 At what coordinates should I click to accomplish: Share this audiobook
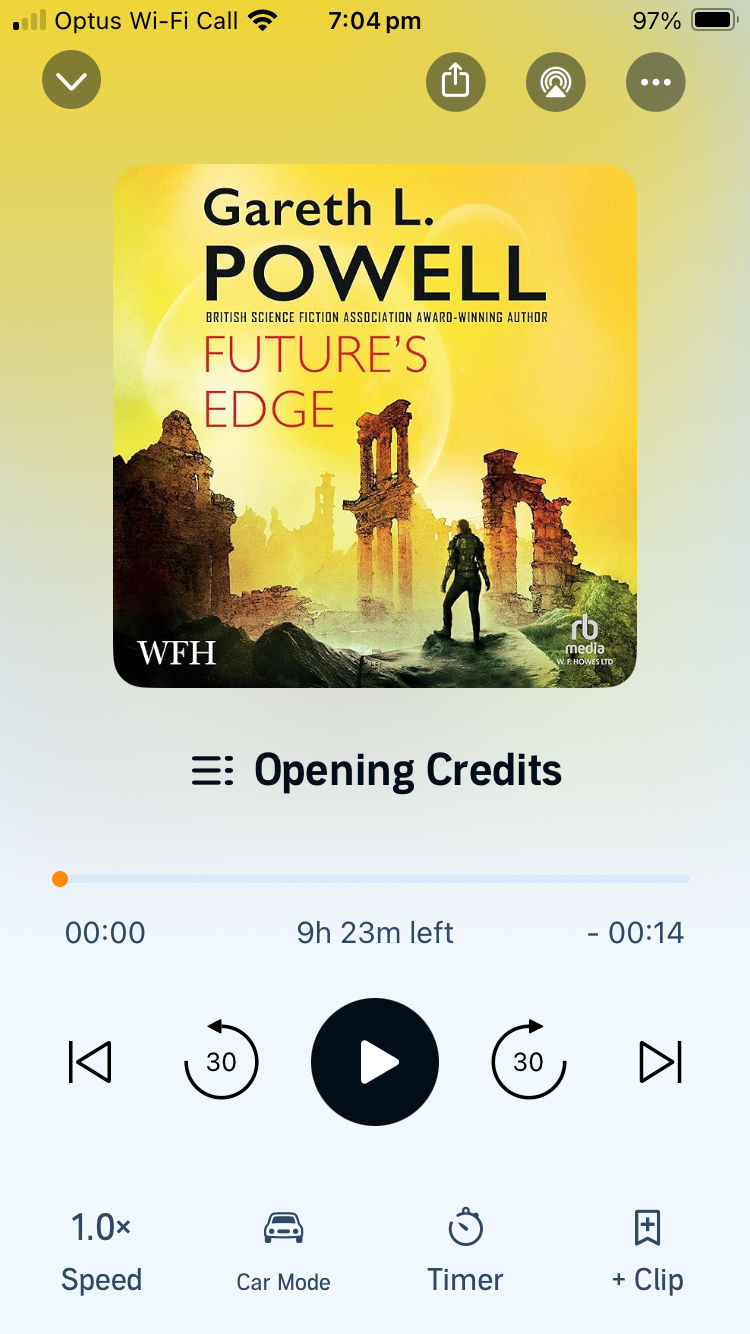(455, 81)
